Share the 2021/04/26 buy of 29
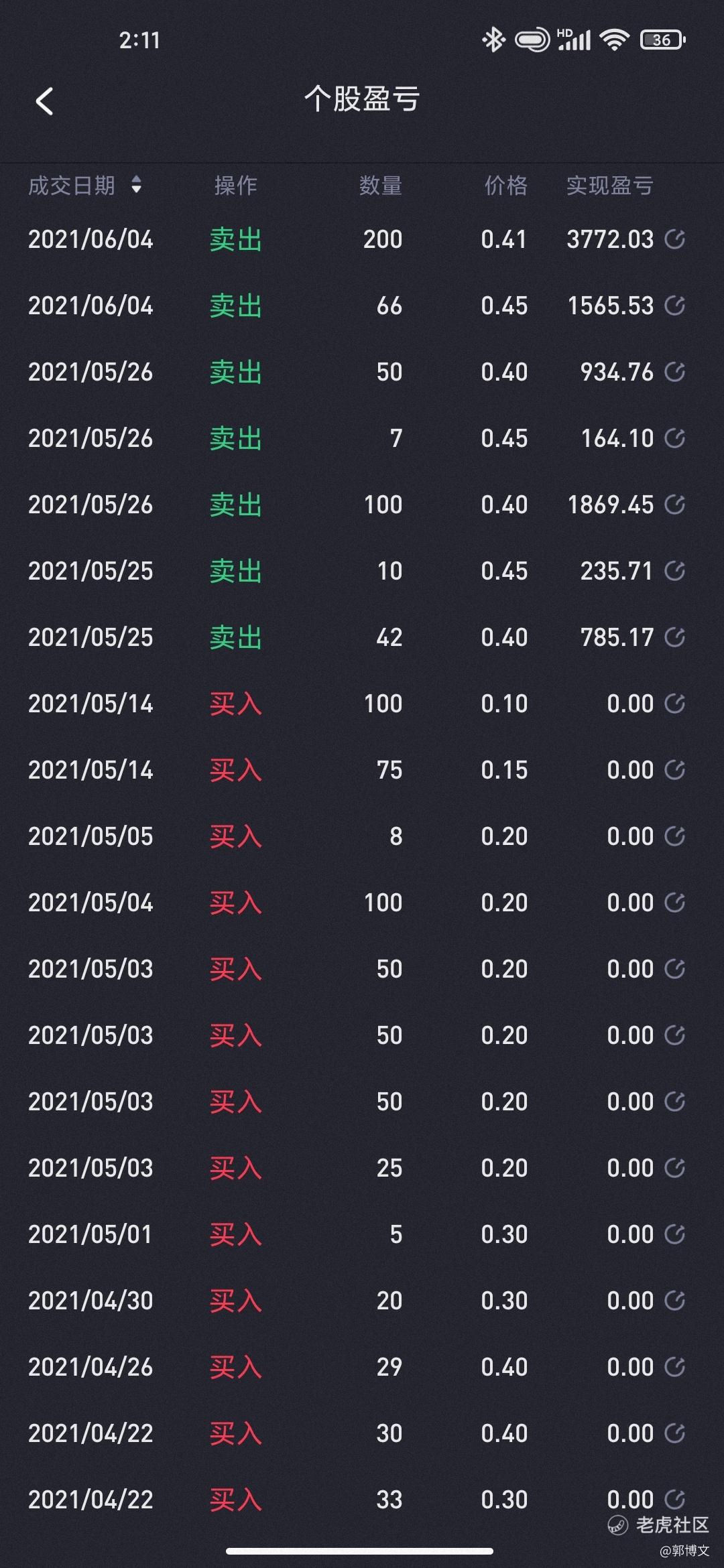 coord(674,1367)
